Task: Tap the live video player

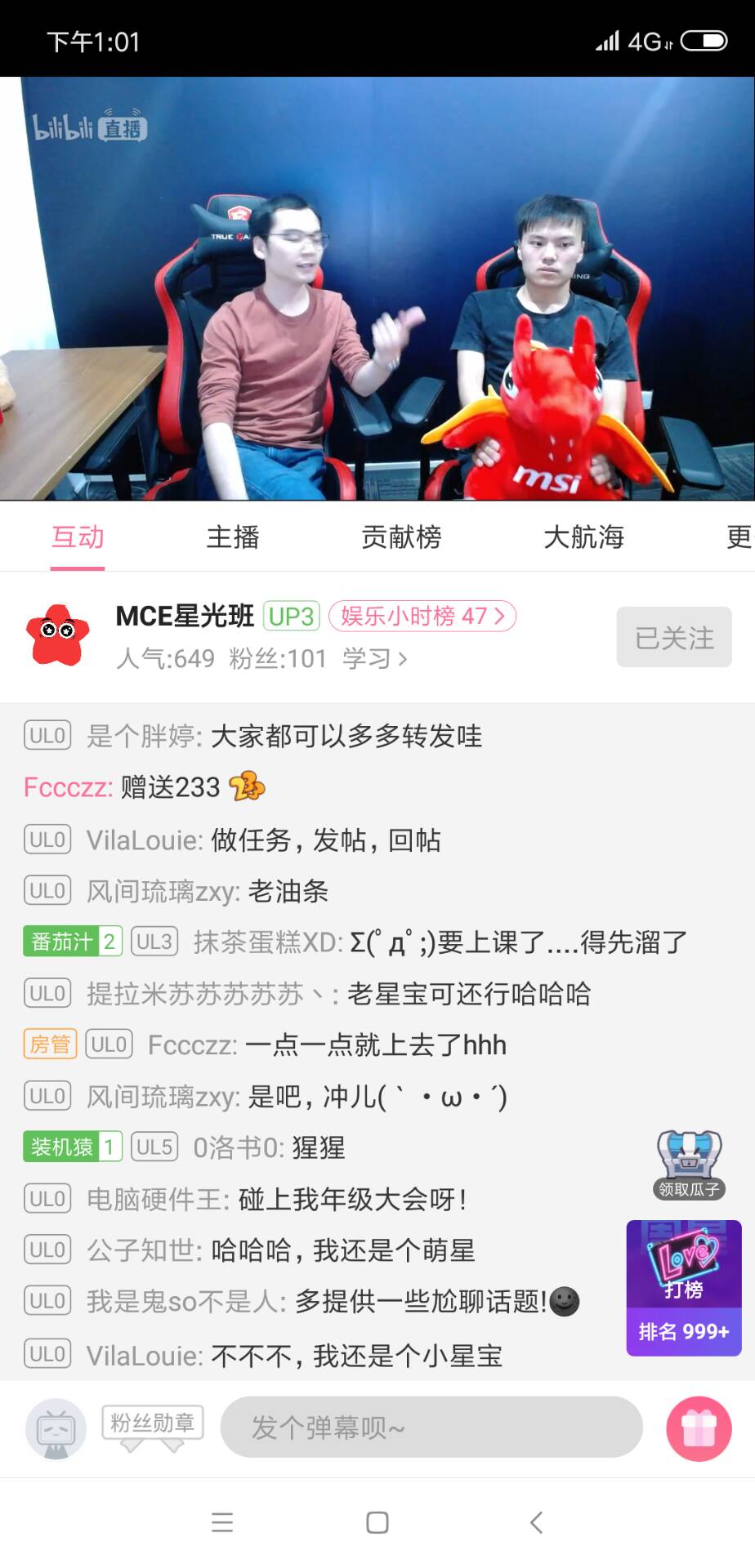Action: pyautogui.click(x=377, y=287)
